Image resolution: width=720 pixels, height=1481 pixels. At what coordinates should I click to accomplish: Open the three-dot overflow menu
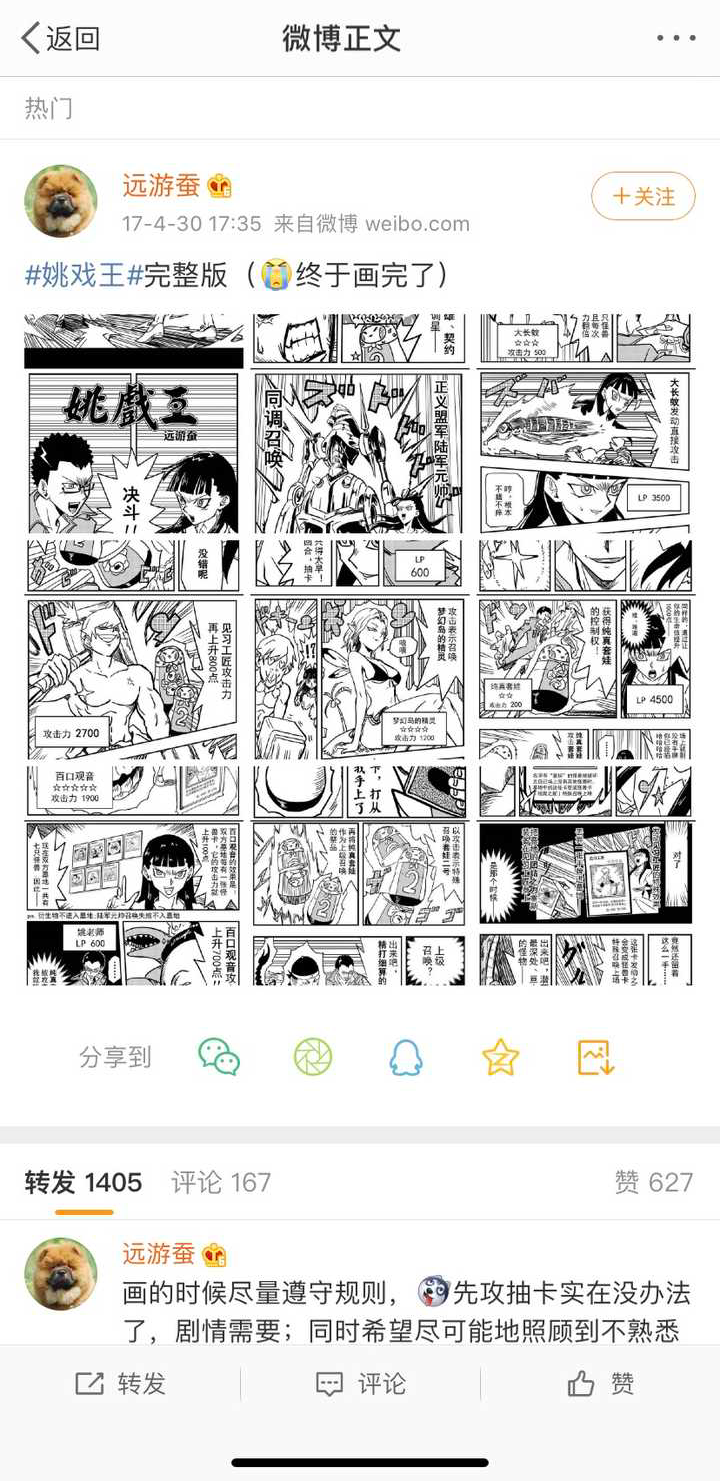pyautogui.click(x=676, y=39)
